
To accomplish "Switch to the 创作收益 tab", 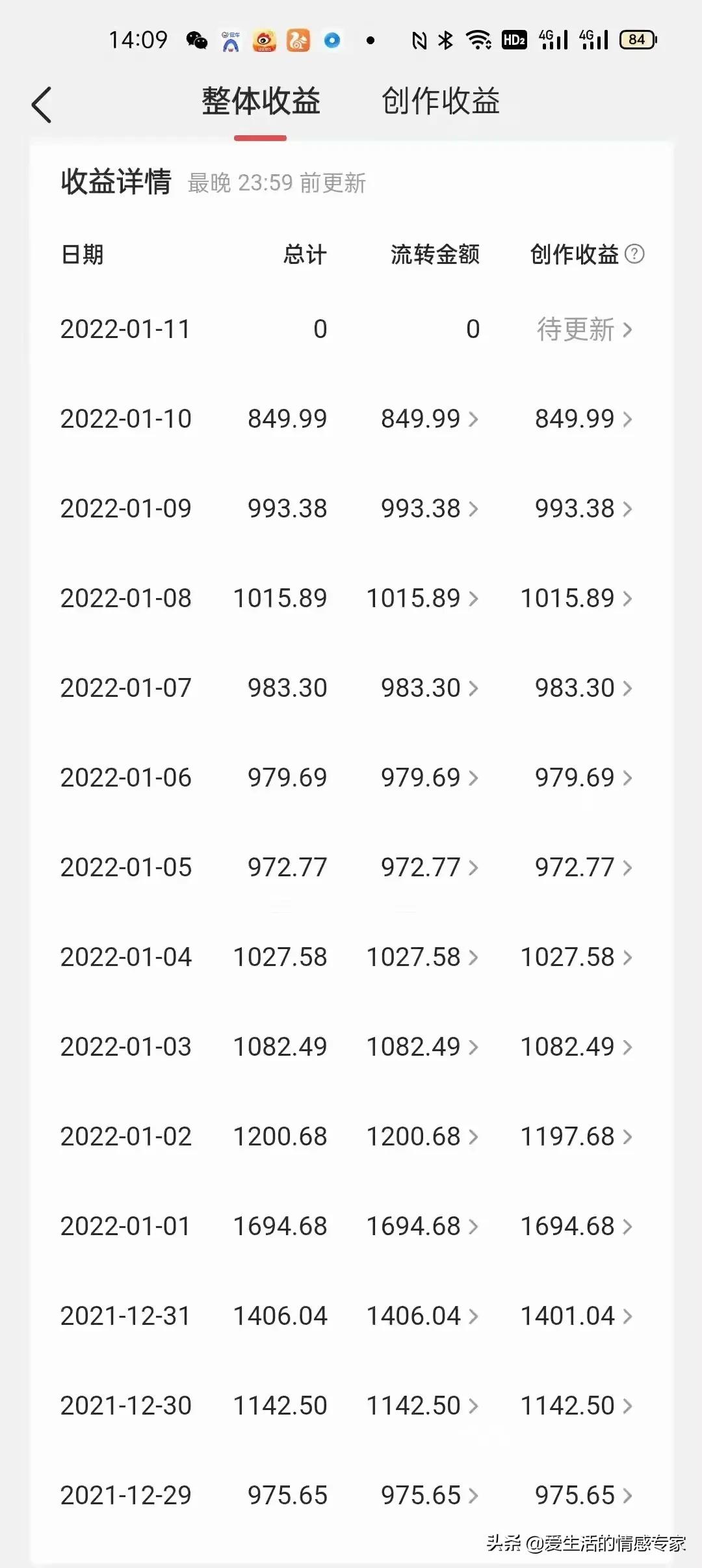I will click(x=440, y=102).
